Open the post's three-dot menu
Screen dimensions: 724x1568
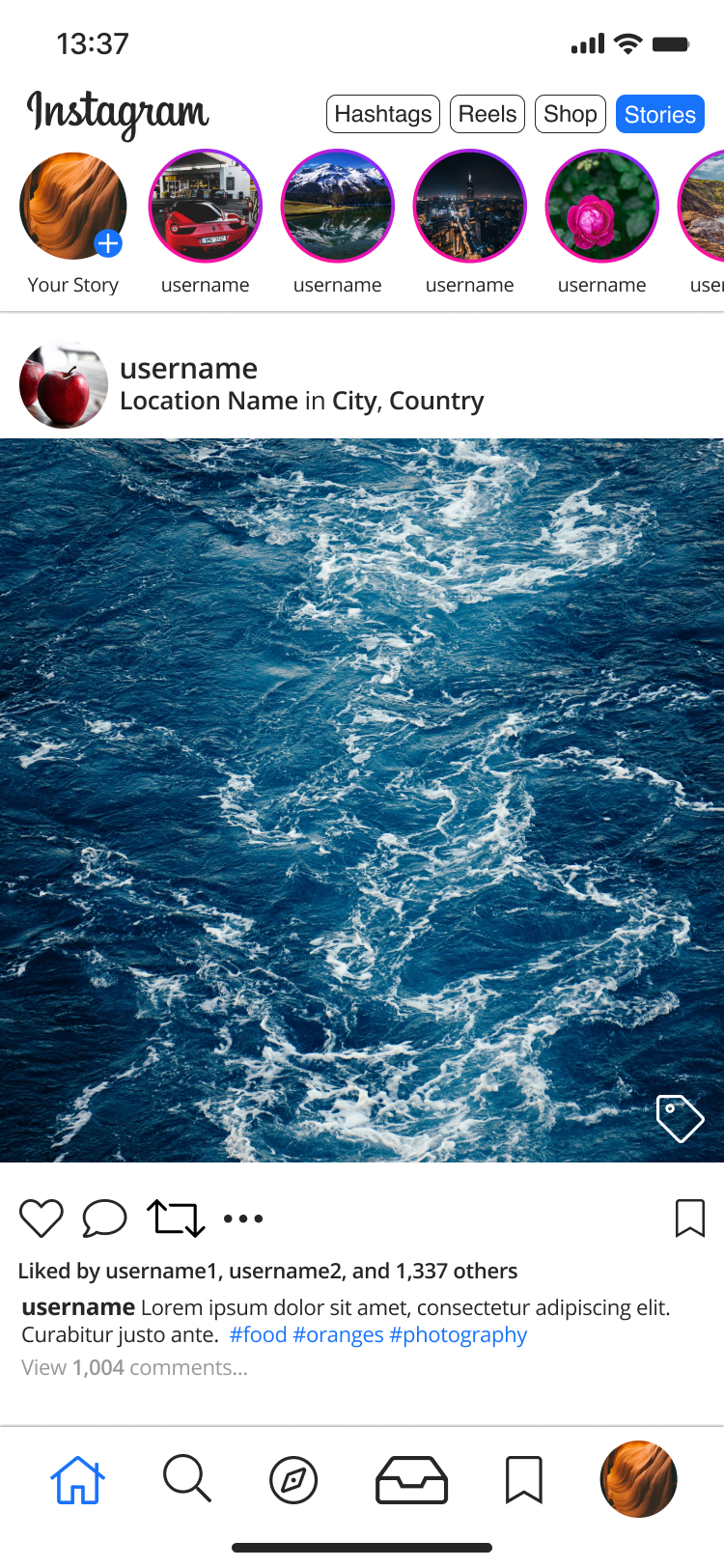click(x=243, y=1218)
